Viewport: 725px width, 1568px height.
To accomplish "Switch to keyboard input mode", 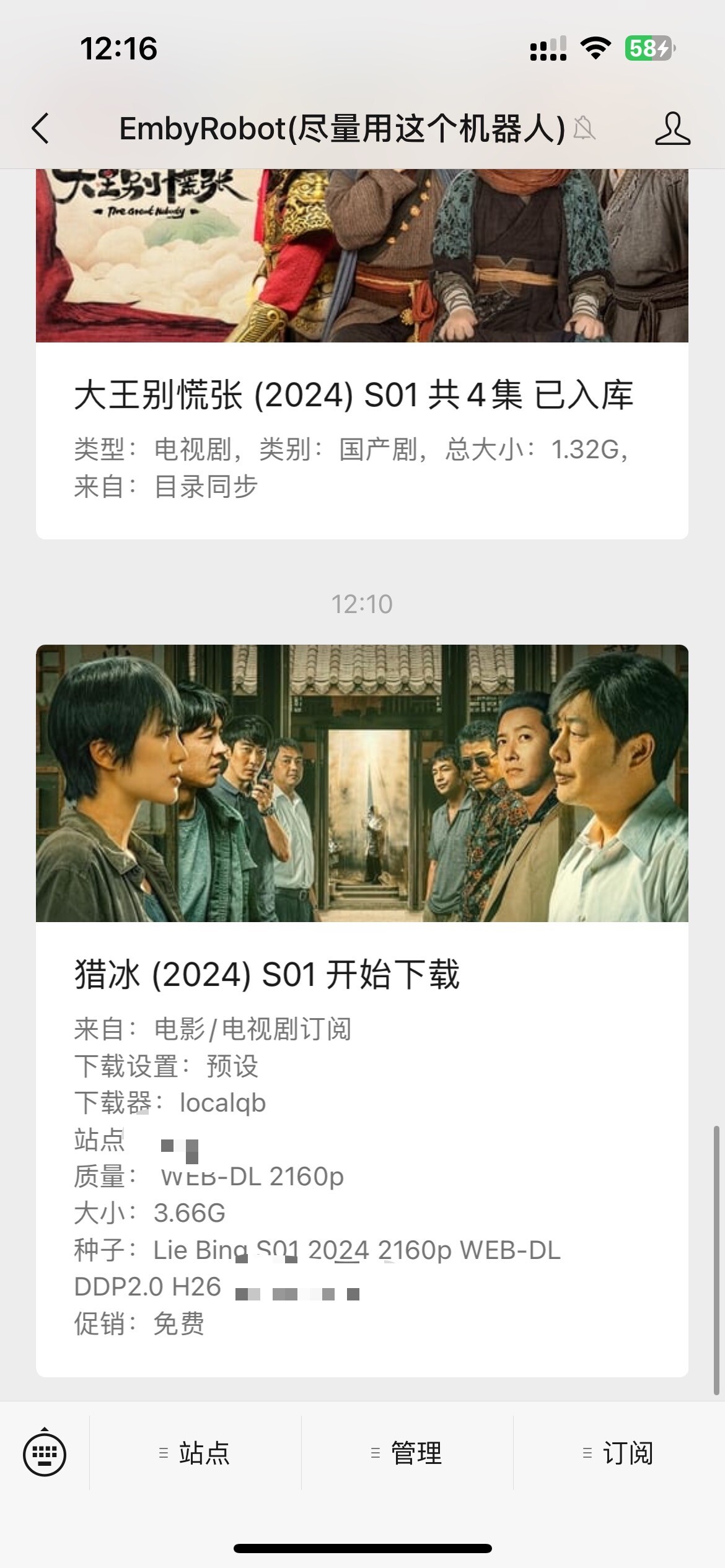I will tap(45, 1453).
